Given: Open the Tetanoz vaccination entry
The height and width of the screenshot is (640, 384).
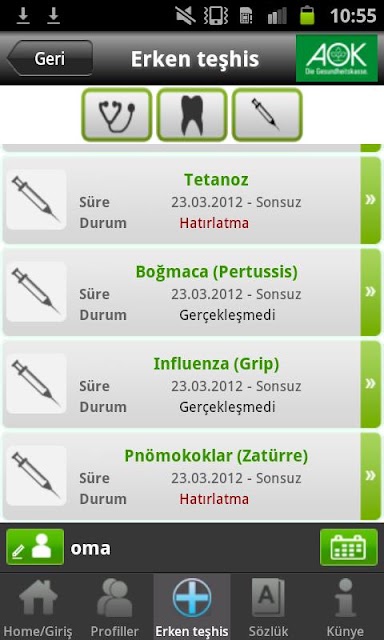Looking at the screenshot, I should click(192, 200).
